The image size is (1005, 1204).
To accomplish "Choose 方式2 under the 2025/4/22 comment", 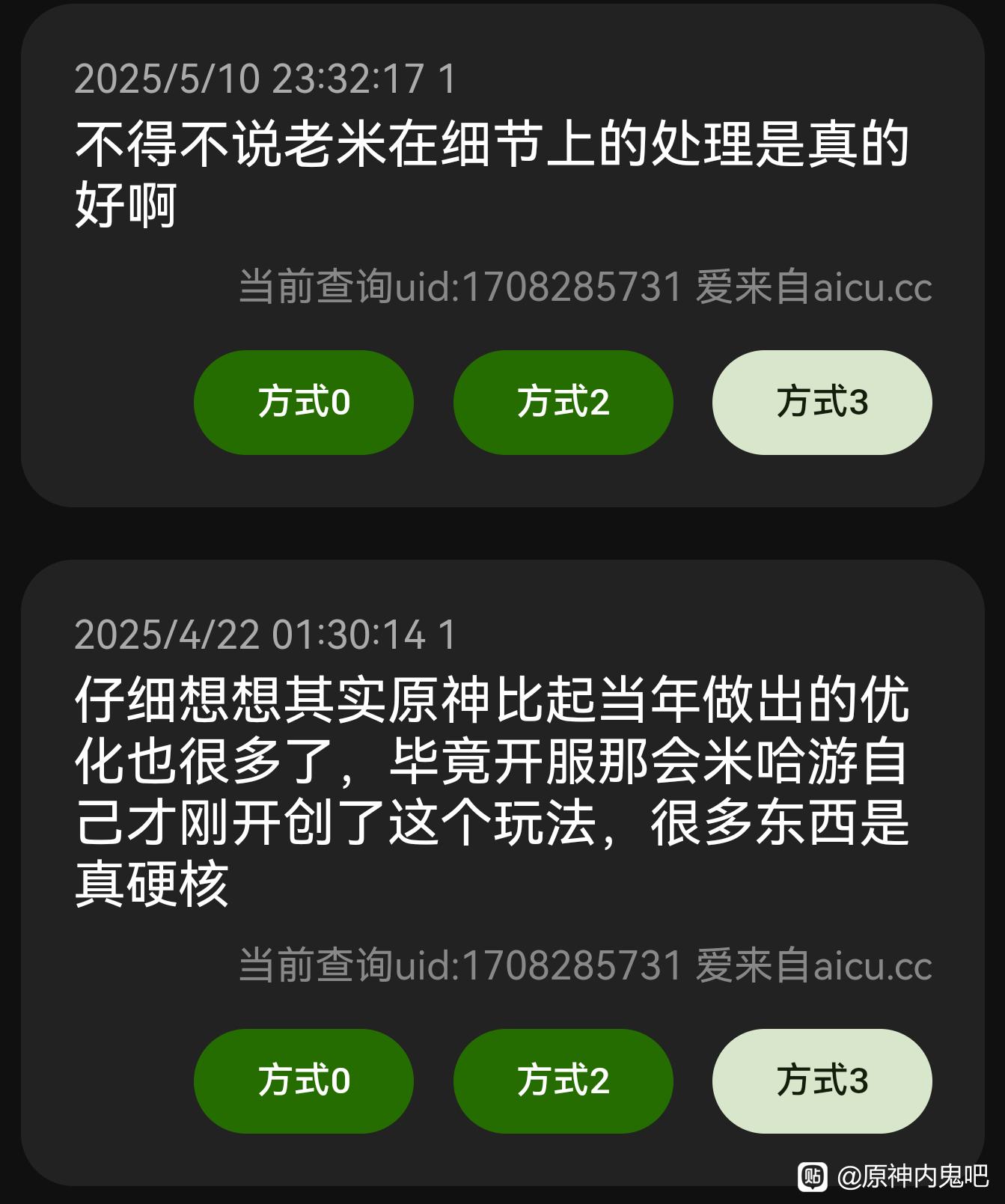I will click(x=563, y=1081).
